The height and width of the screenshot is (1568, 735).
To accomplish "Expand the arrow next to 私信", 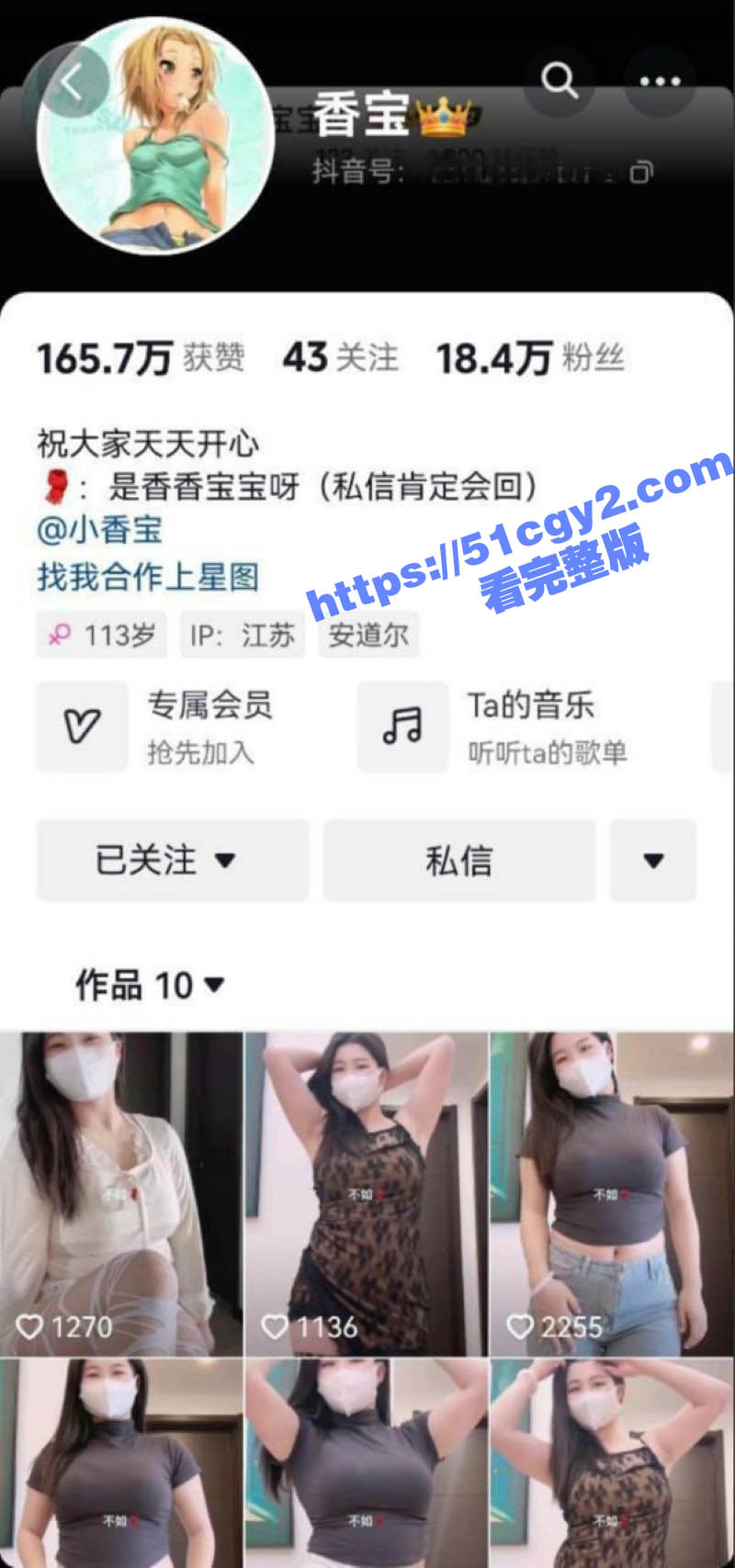I will click(653, 860).
